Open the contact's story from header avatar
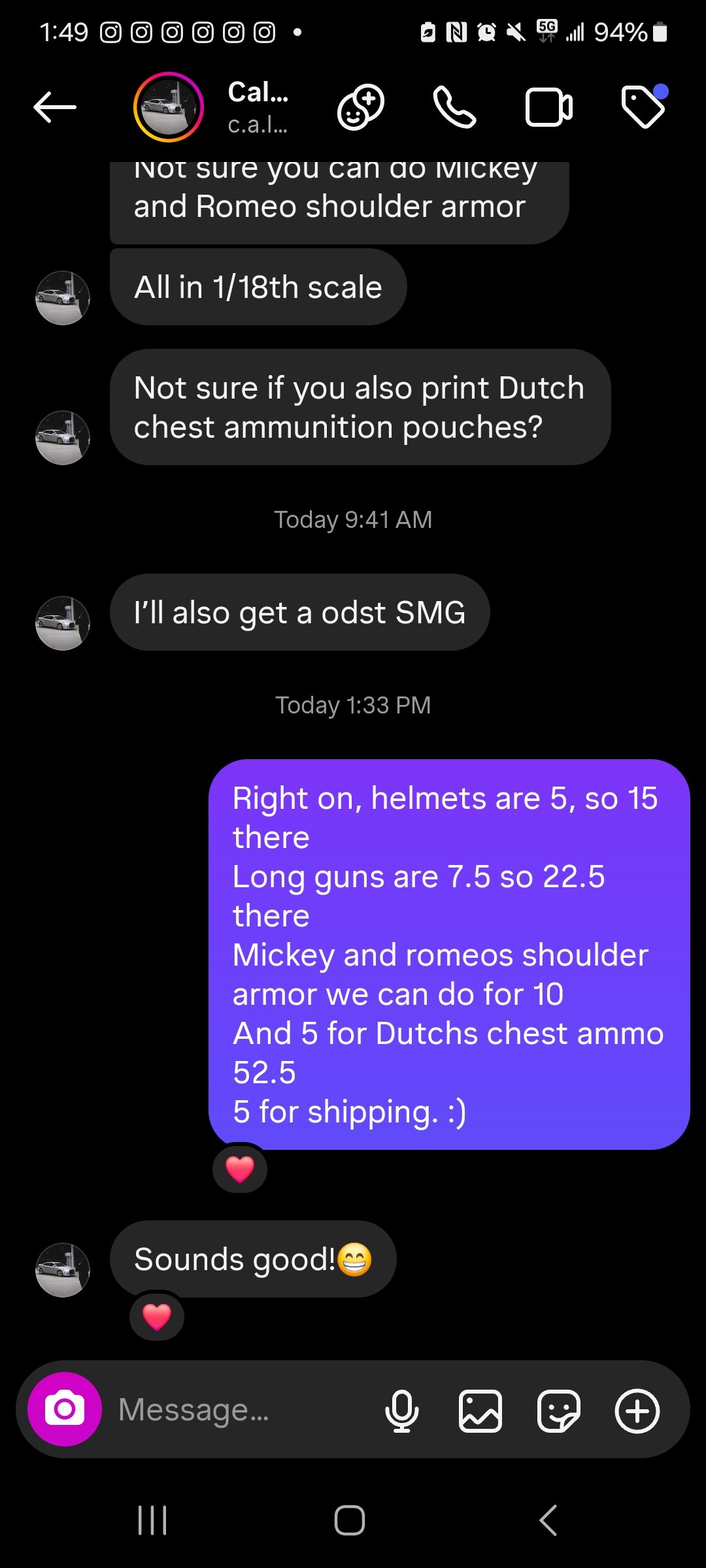The height and width of the screenshot is (1568, 706). pos(169,107)
